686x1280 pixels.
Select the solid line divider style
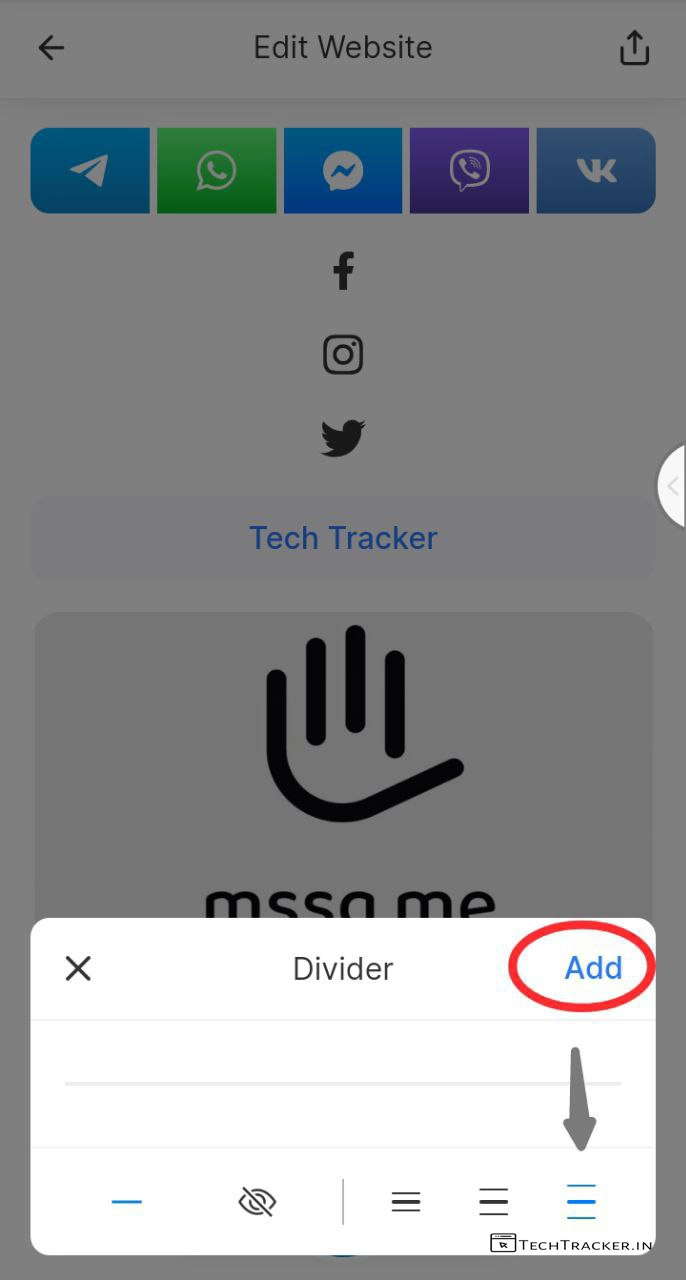[127, 1201]
